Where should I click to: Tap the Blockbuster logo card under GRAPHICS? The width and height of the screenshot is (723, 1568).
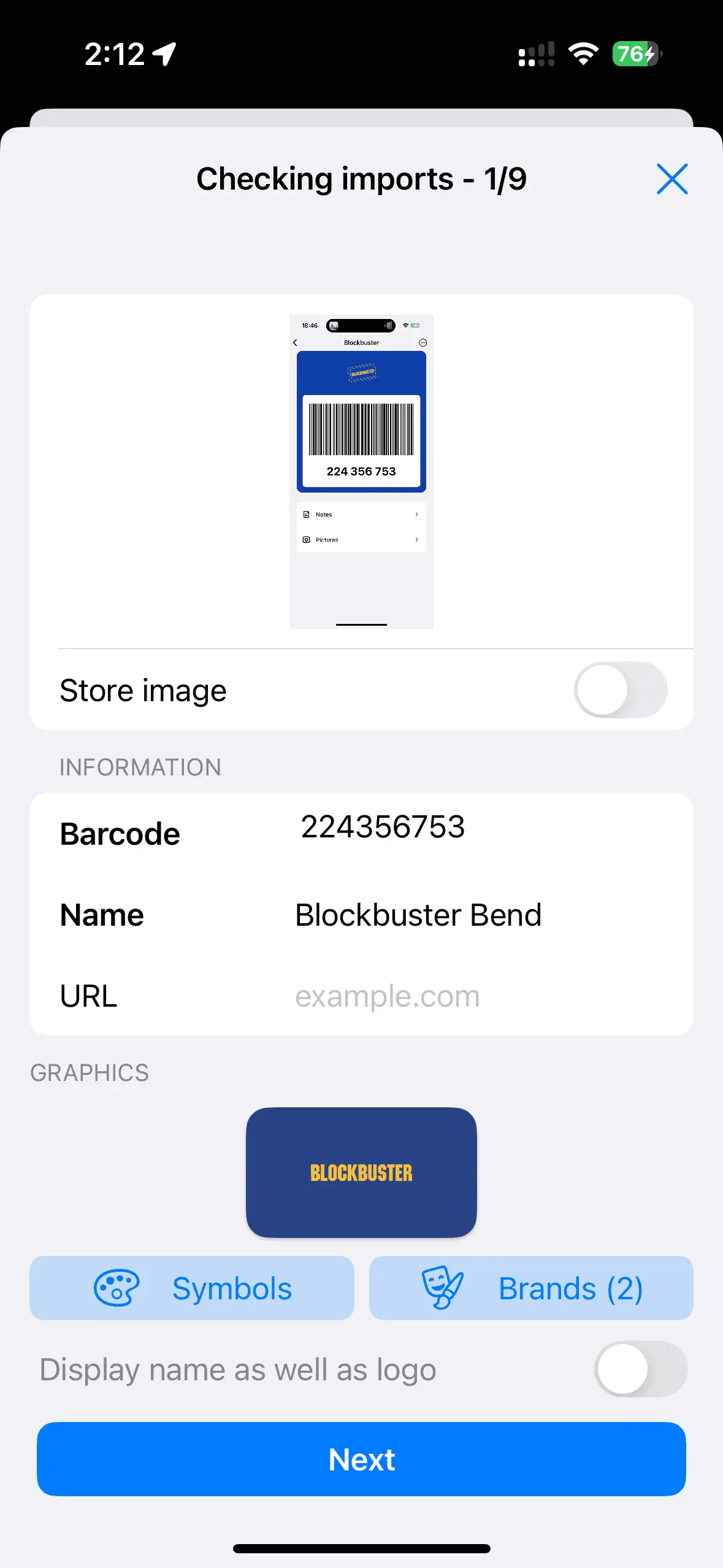click(x=361, y=1172)
